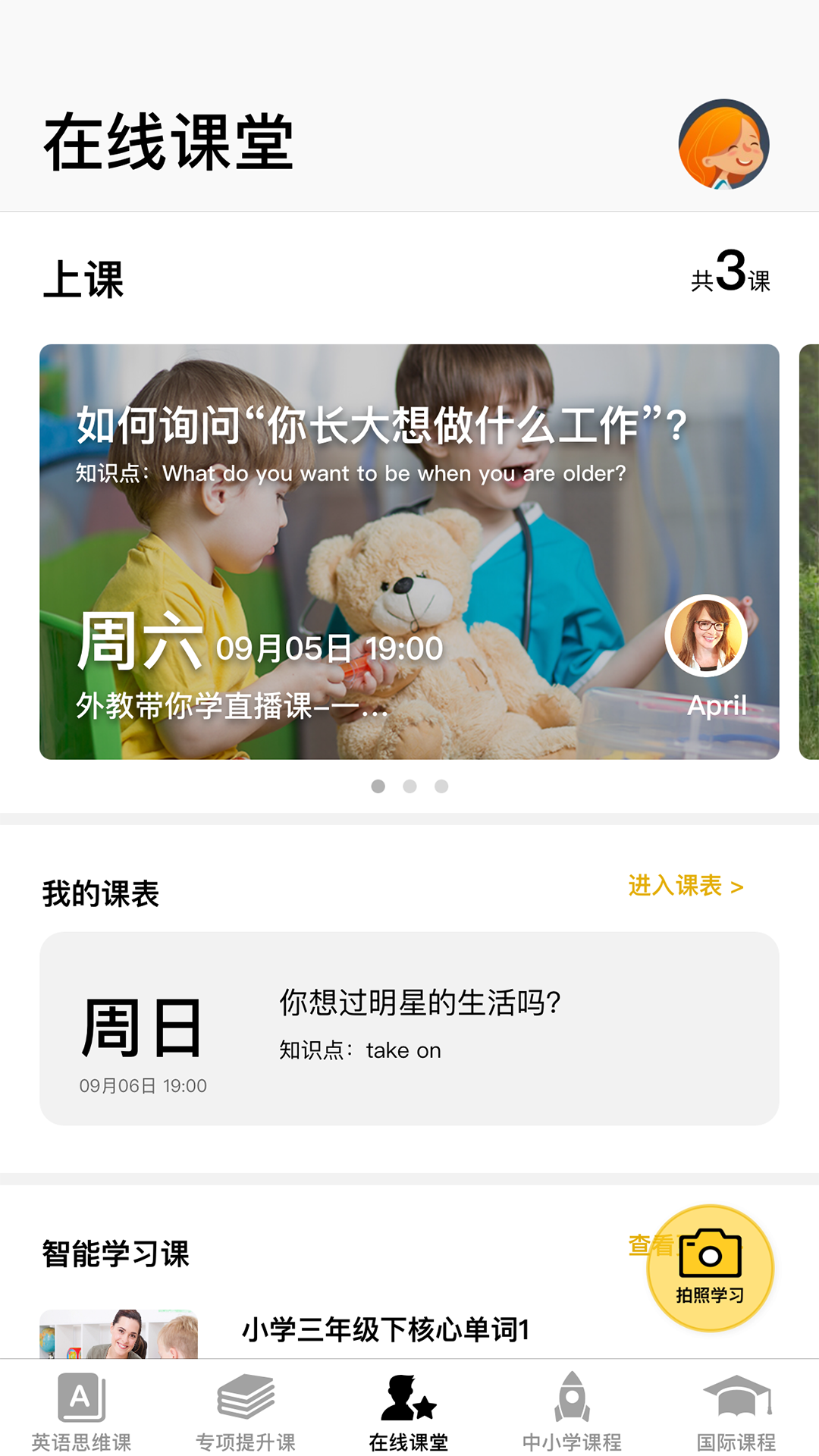Image resolution: width=819 pixels, height=1456 pixels.
Task: Open the Sunday 你想过明星的生活吗 lesson card
Action: point(409,1028)
